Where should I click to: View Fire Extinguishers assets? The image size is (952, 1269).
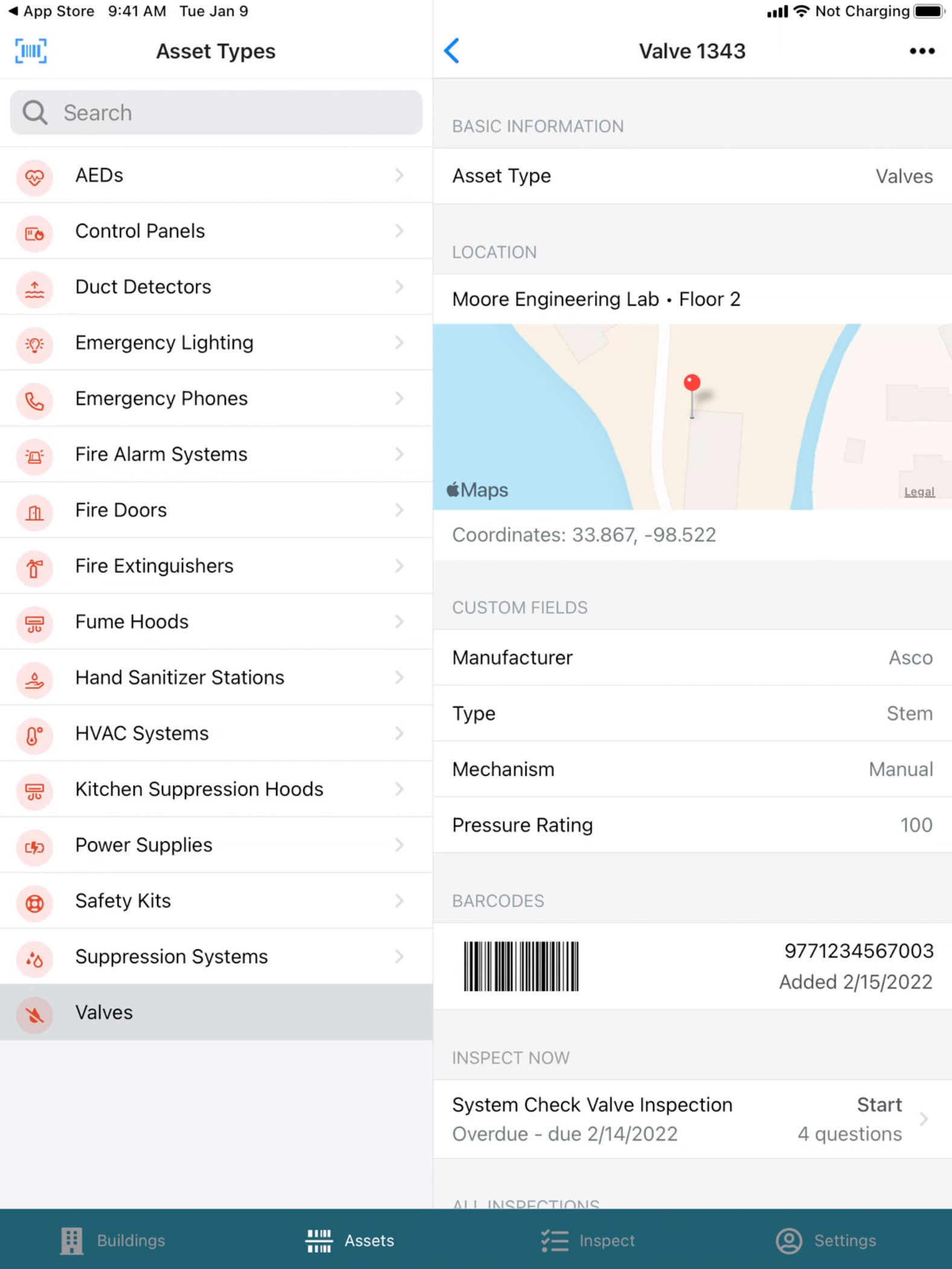point(216,566)
